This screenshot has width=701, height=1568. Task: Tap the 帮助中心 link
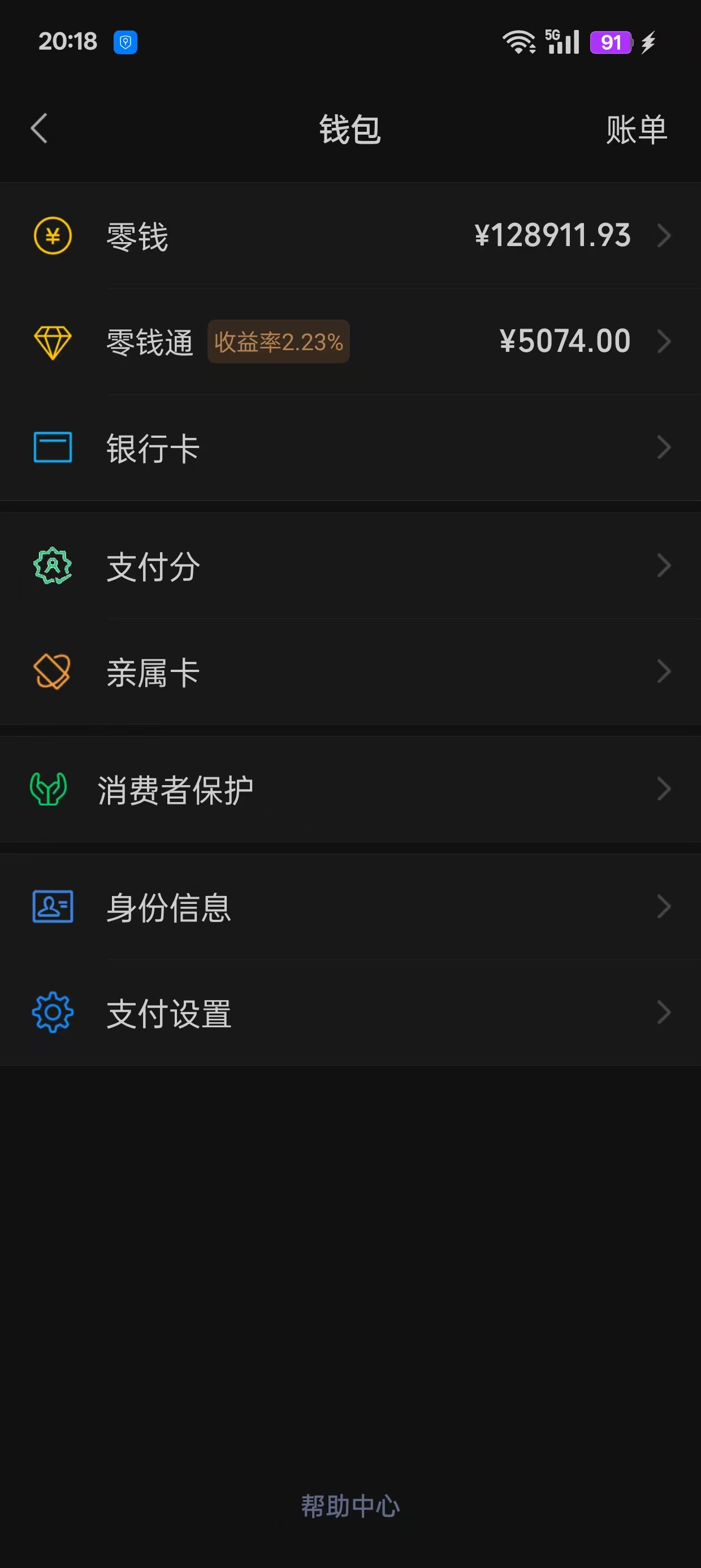350,1506
